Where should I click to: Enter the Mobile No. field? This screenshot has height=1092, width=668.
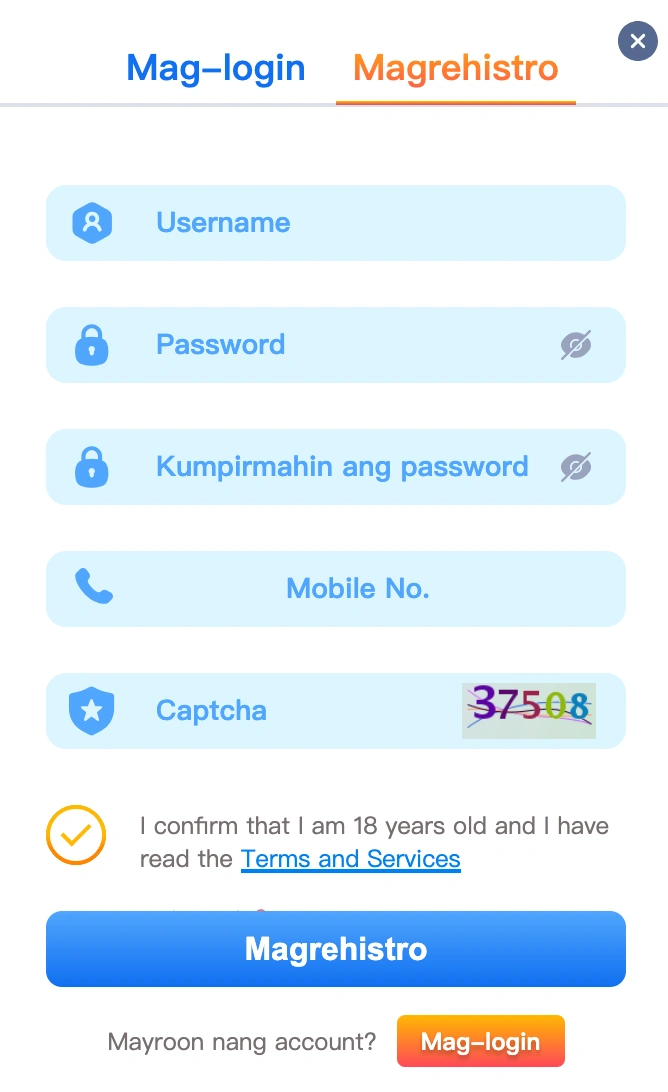pyautogui.click(x=358, y=589)
